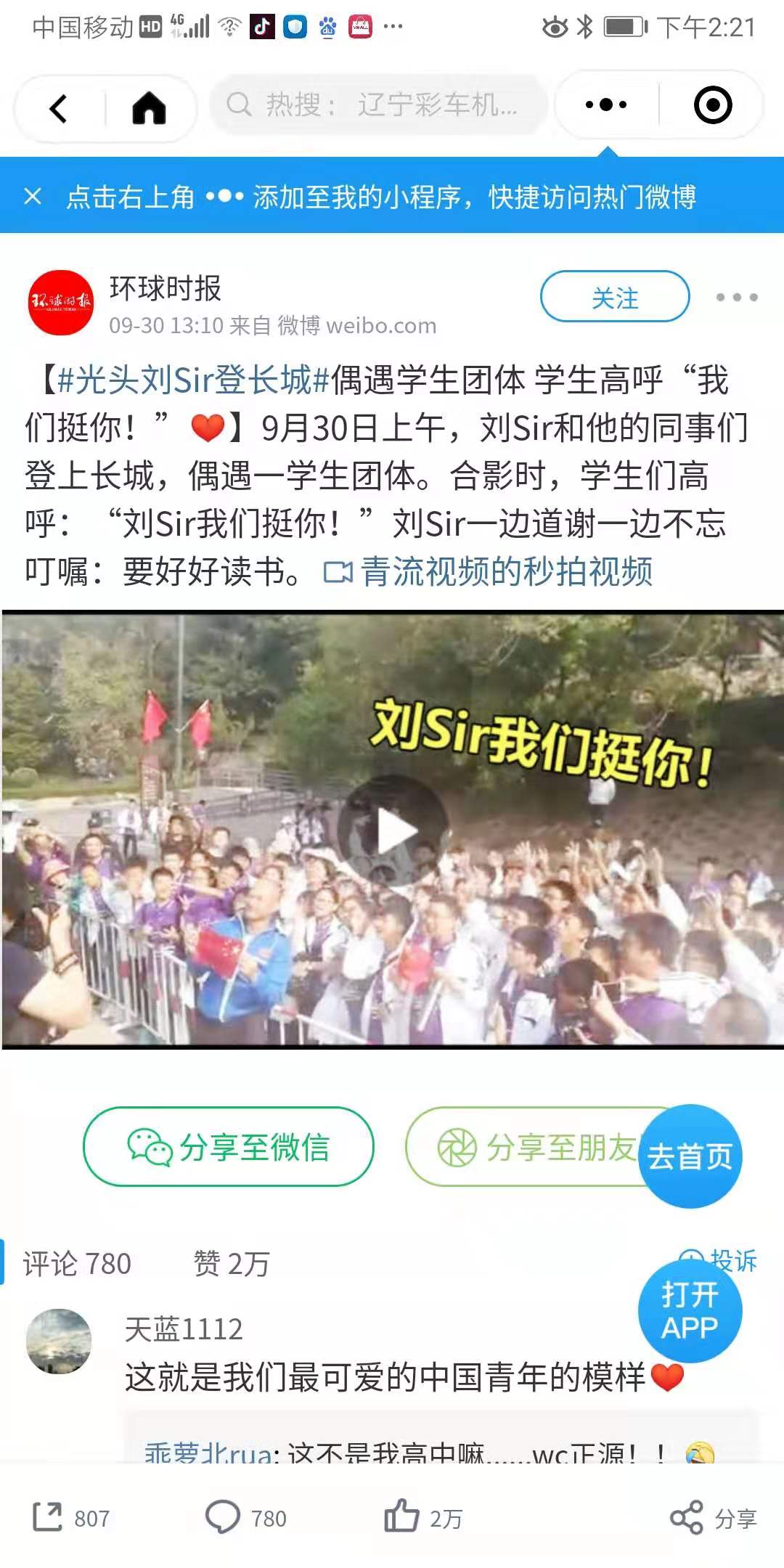Dismiss the blue add-to-mini-programs banner
This screenshot has height=1568, width=784.
point(33,196)
